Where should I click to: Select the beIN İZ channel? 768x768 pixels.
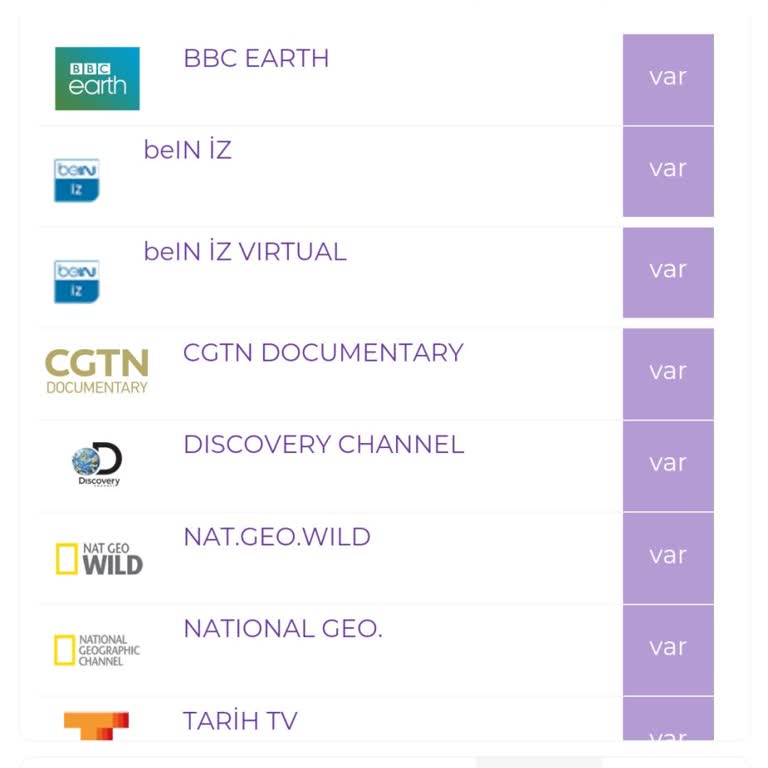(x=188, y=151)
